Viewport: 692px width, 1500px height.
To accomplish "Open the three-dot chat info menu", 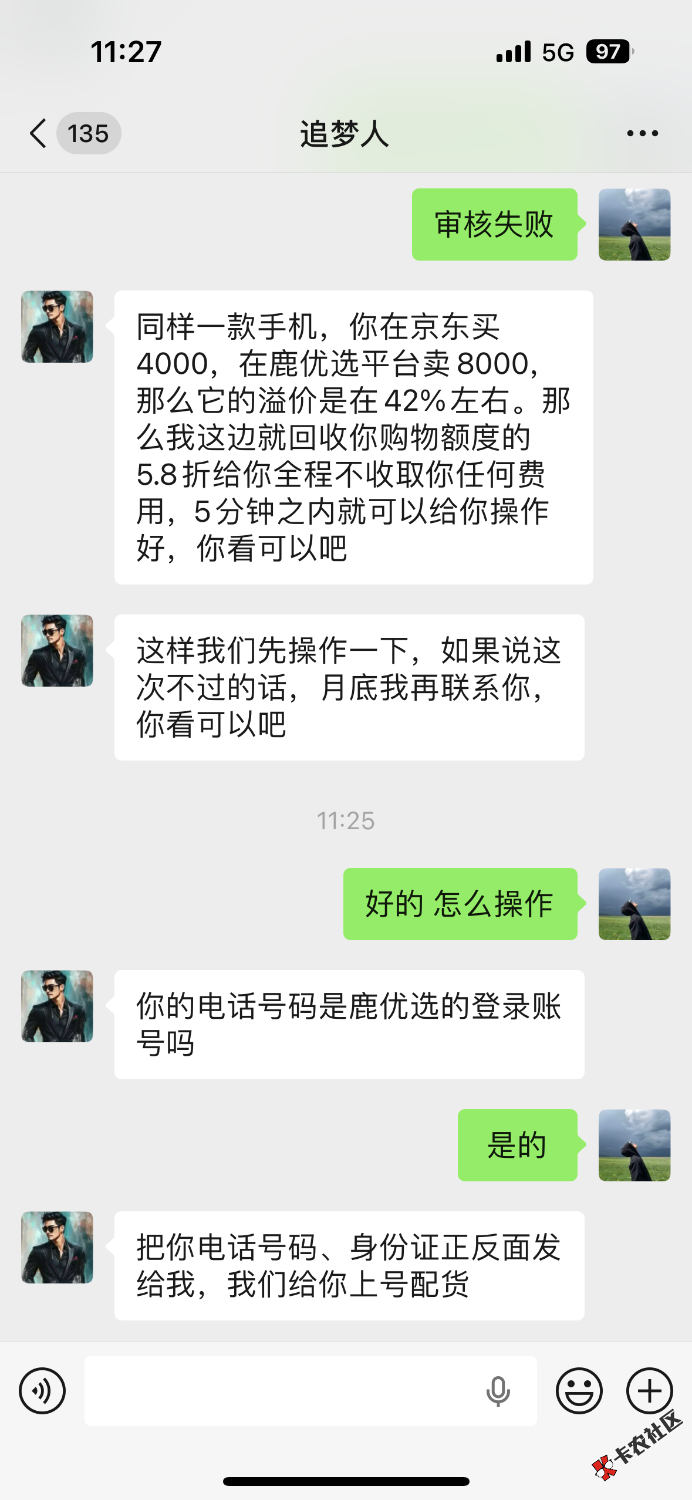I will tap(641, 134).
